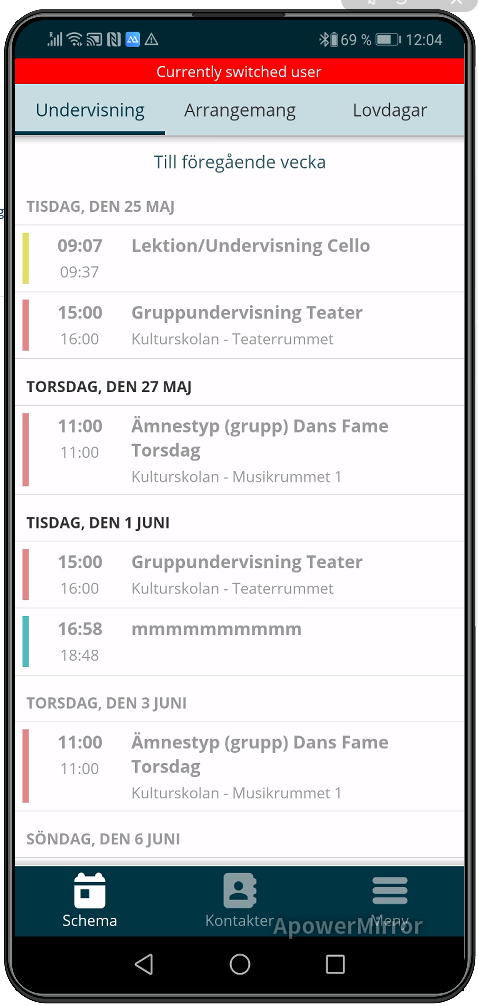Open Dans Fame Torsdag on 27 maj
The image size is (478, 1006).
239,450
